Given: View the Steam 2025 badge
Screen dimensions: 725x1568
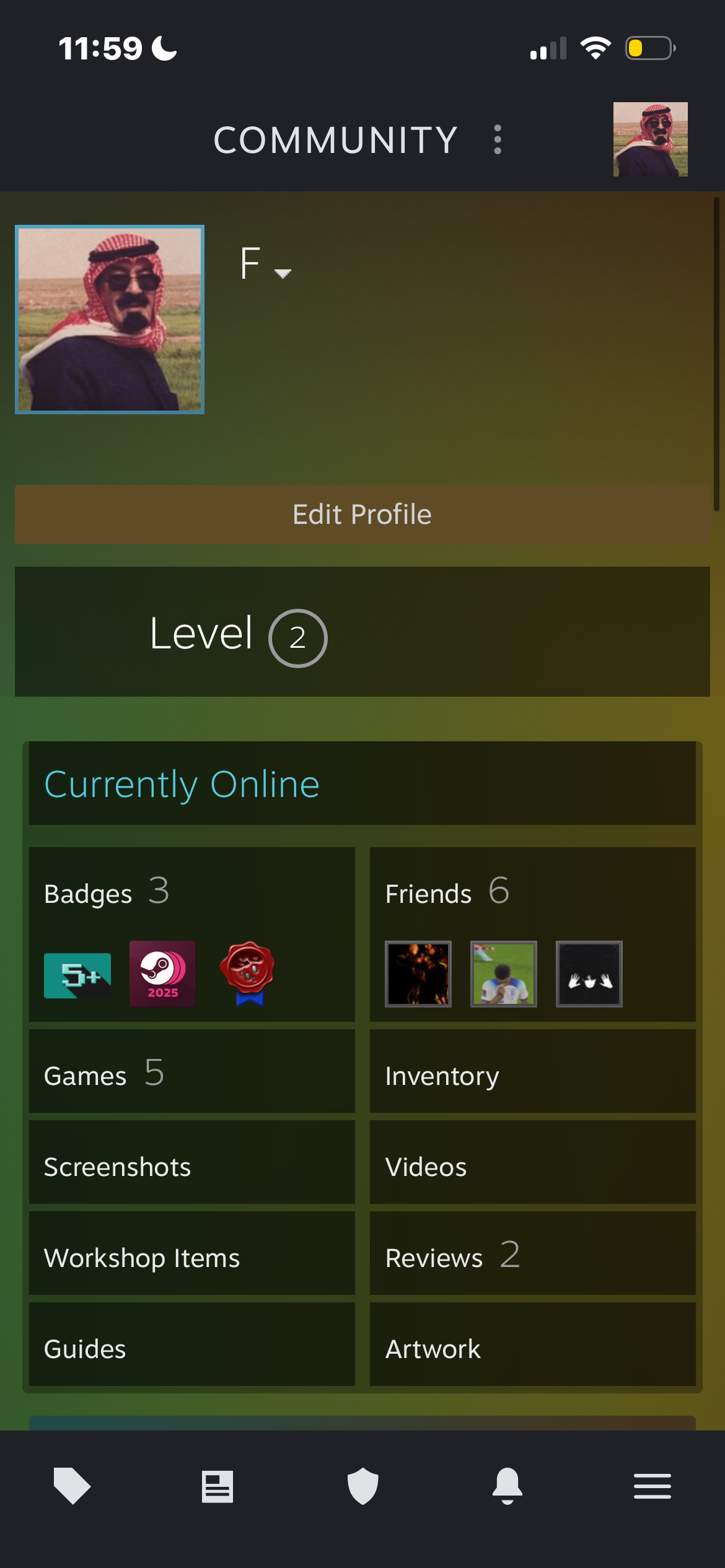Looking at the screenshot, I should 162,974.
